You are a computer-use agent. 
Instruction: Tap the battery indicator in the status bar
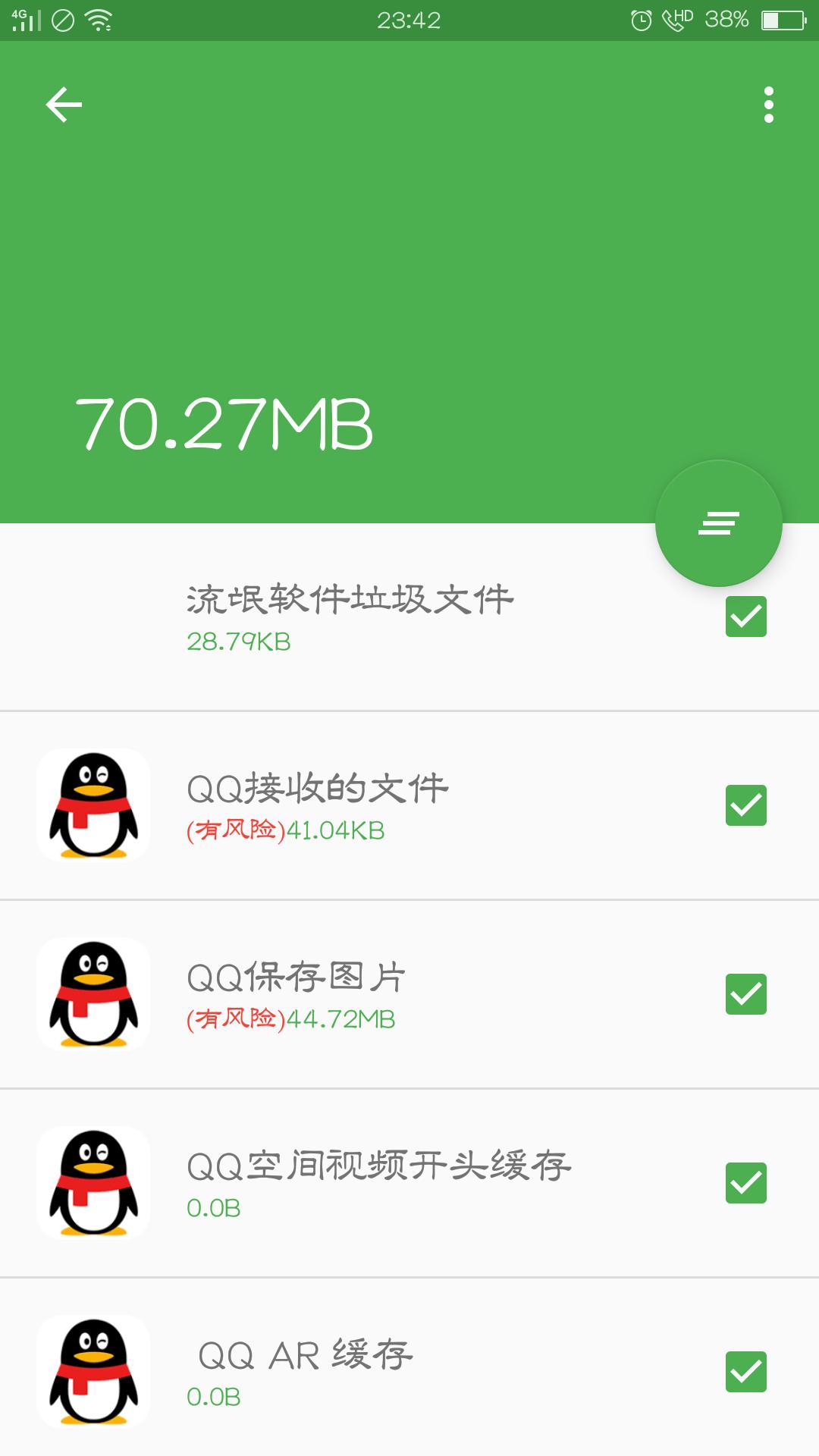(785, 20)
